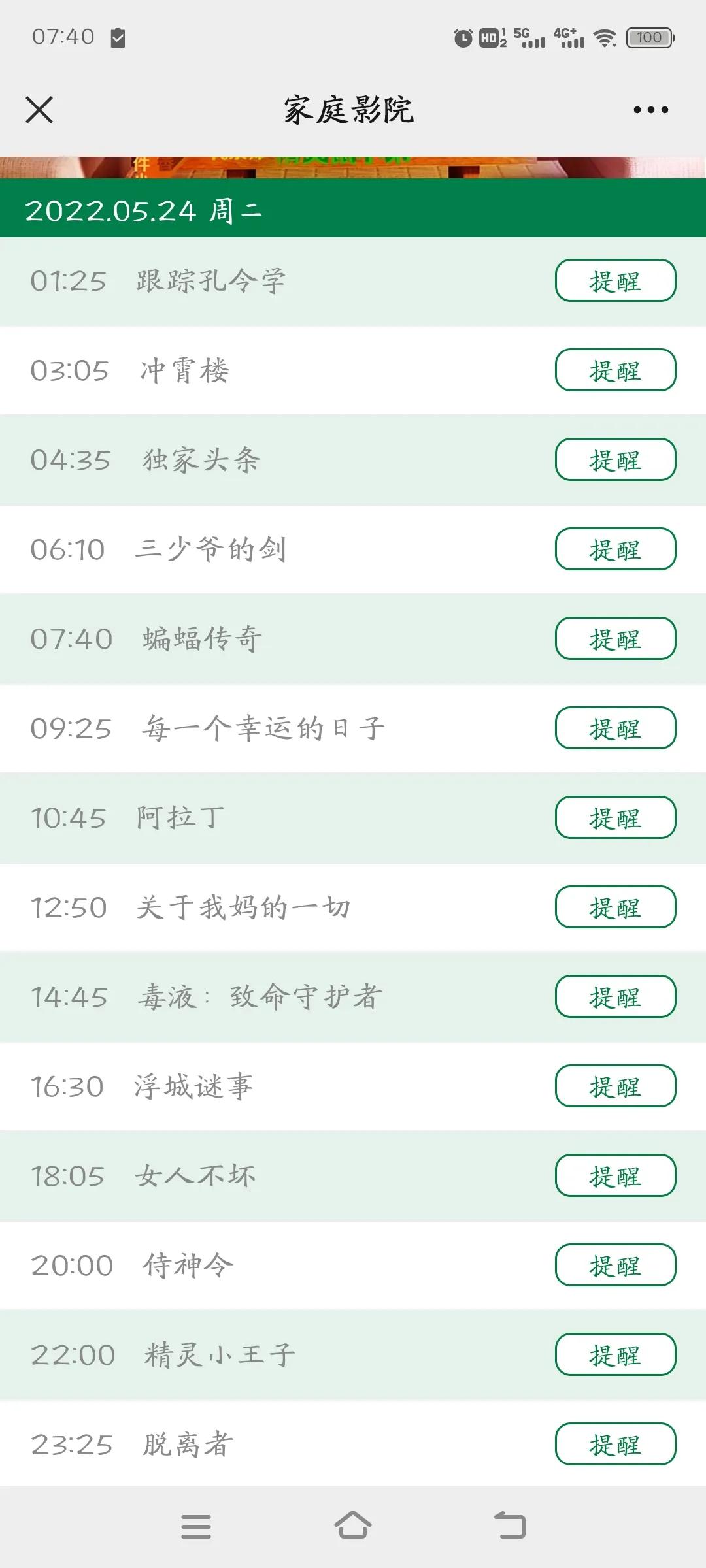
Task: Set reminder for 阿拉丁
Action: (614, 817)
